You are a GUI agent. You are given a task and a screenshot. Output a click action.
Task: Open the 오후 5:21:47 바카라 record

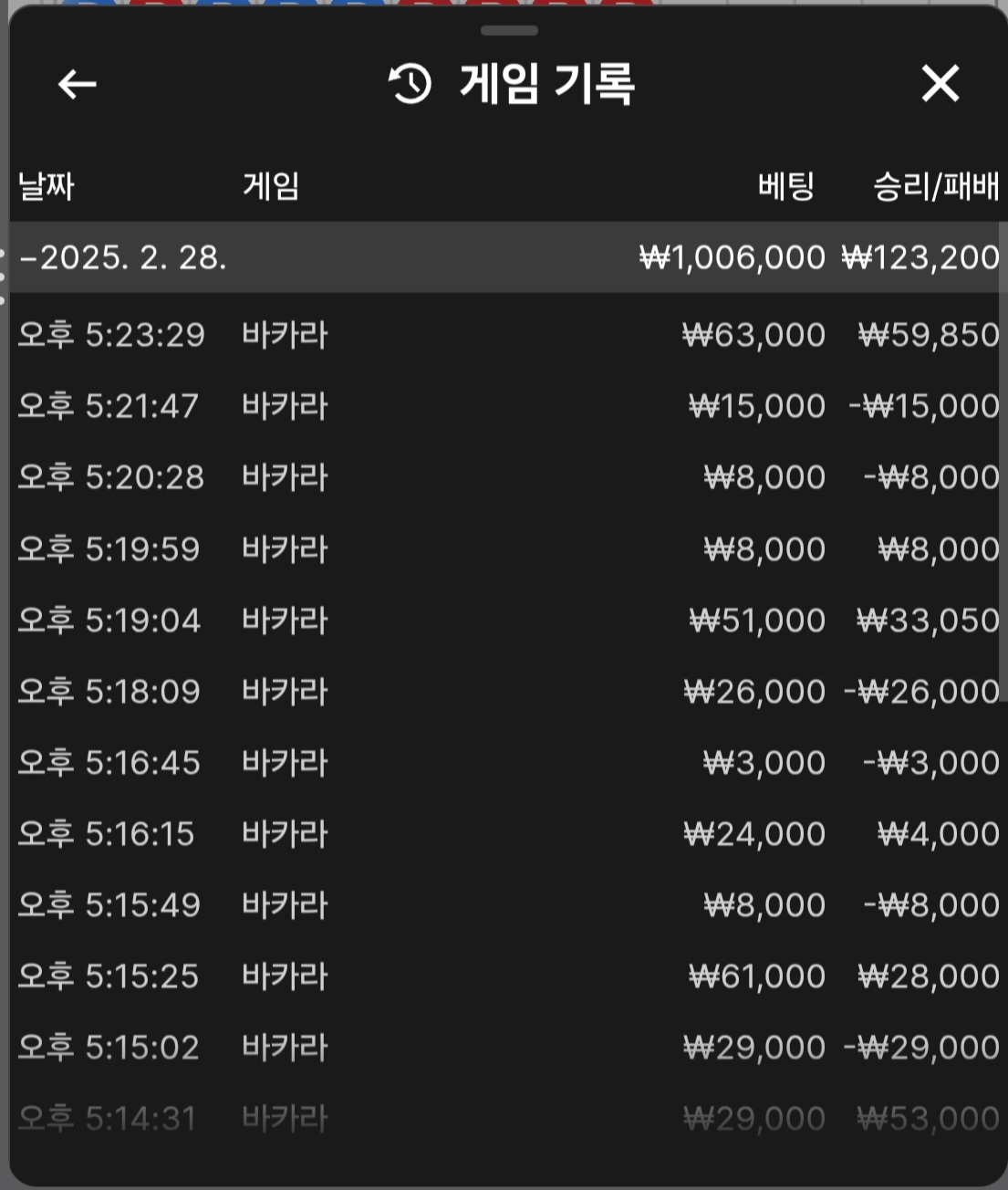tap(507, 406)
